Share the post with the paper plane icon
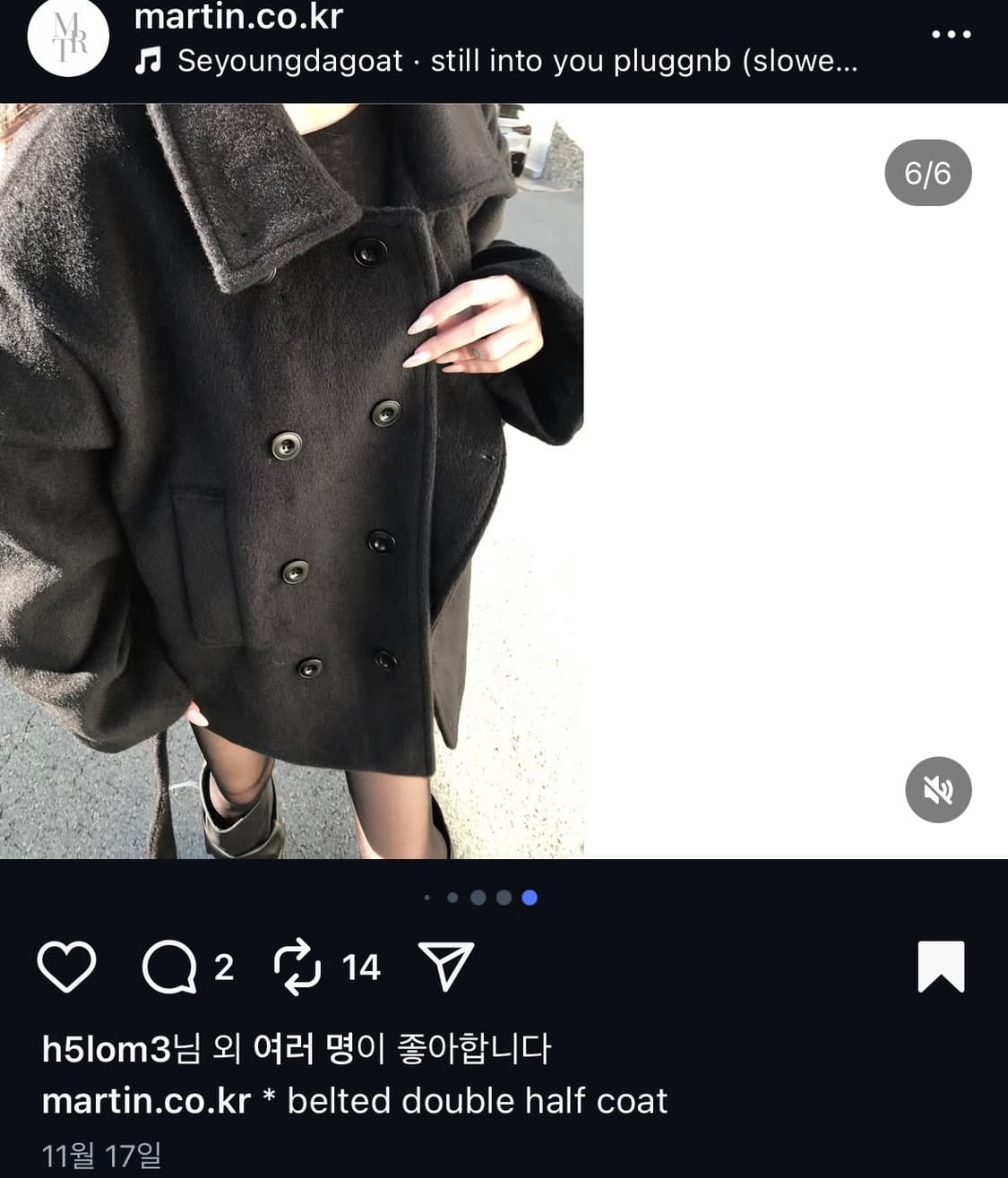Screen dimensions: 1008x1178 [x=448, y=966]
